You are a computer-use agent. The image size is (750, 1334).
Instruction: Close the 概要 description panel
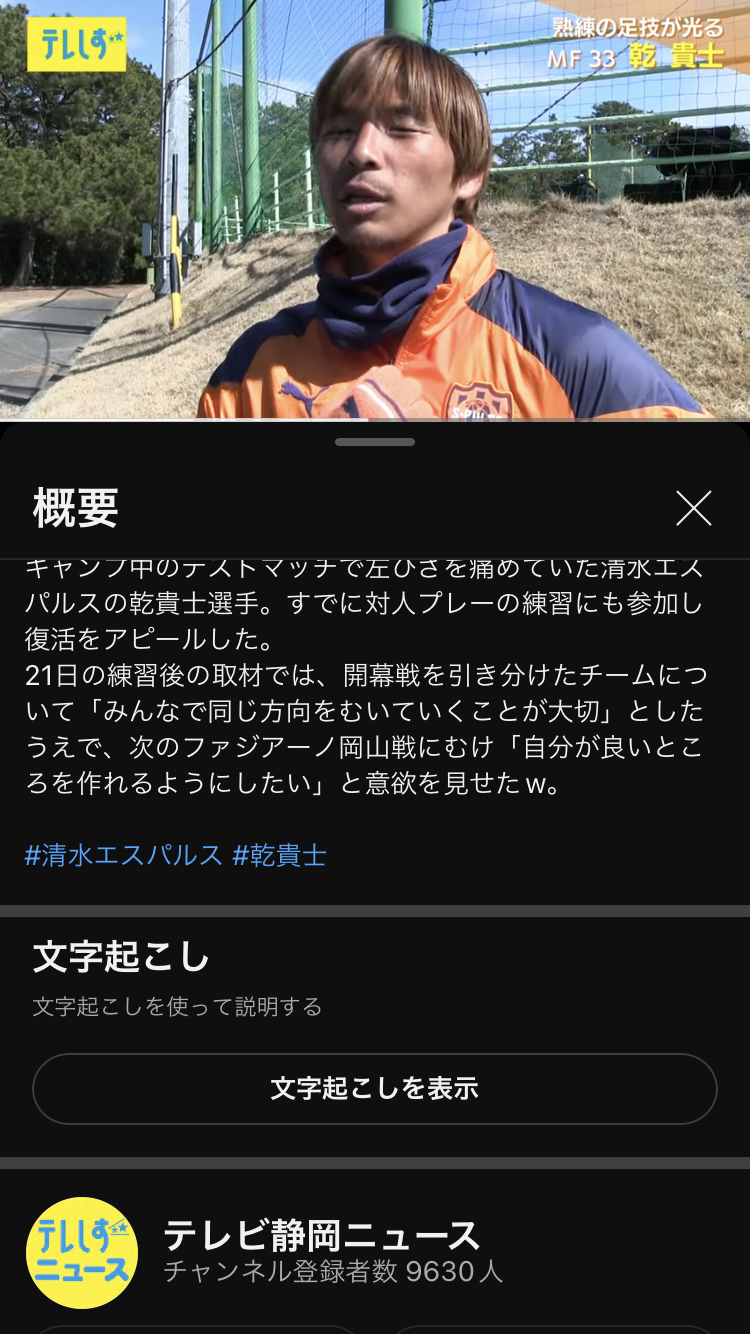click(693, 508)
